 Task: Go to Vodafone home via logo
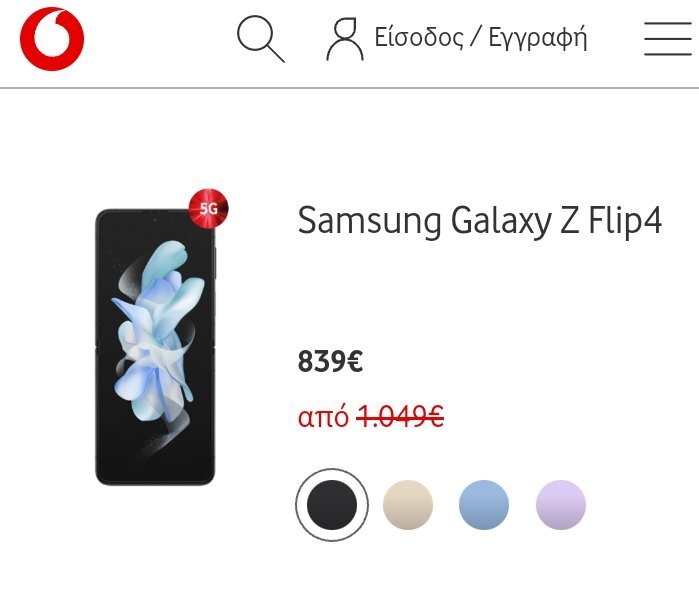(52, 40)
